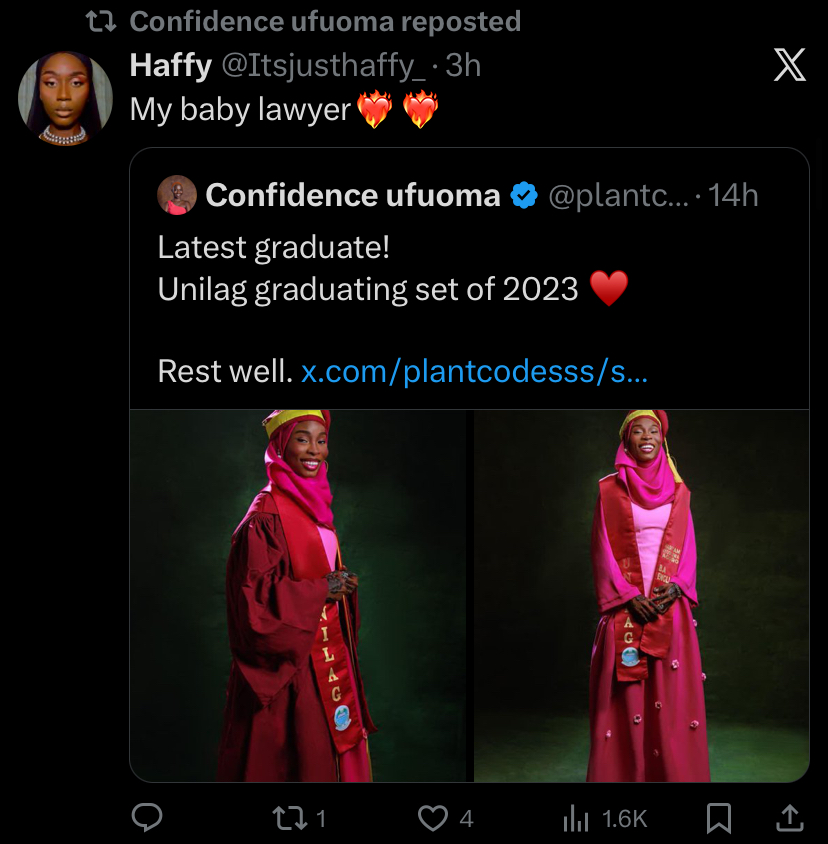Click the repost icon showing 1 repost
Image resolution: width=828 pixels, height=844 pixels.
click(x=289, y=818)
